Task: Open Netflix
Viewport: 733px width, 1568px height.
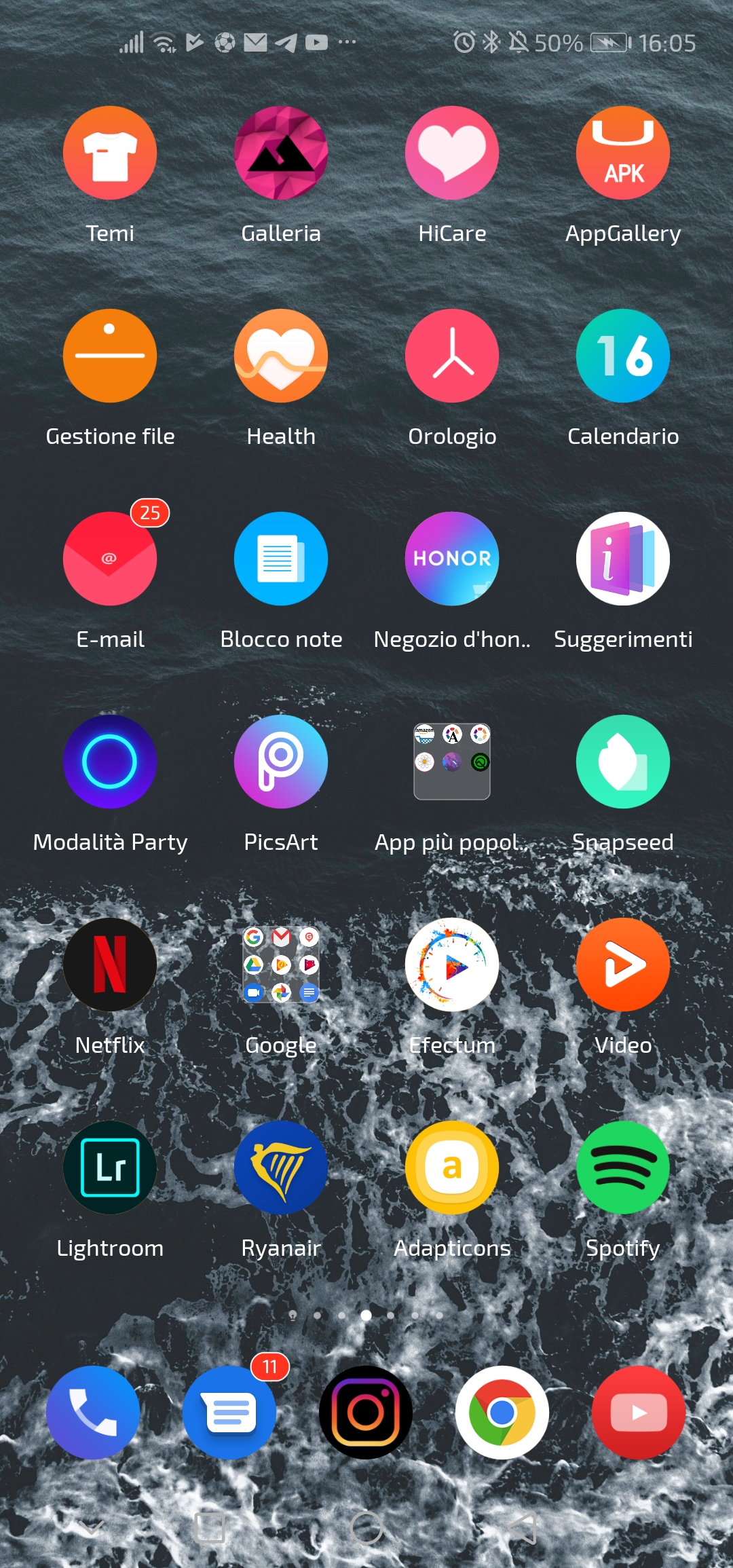Action: [110, 965]
